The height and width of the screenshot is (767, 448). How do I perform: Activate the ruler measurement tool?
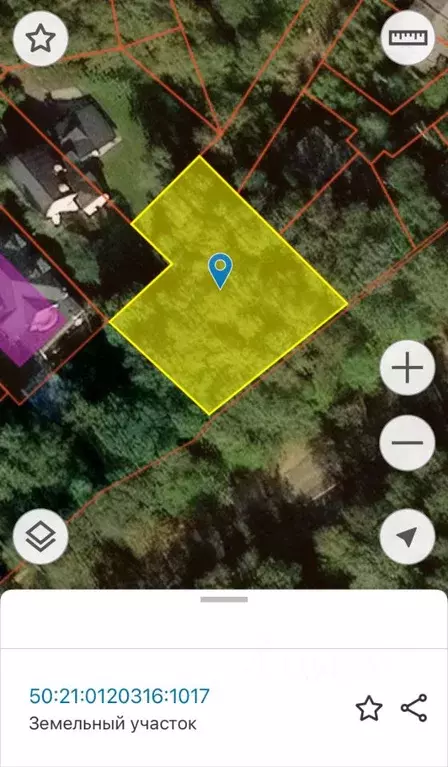pos(408,38)
